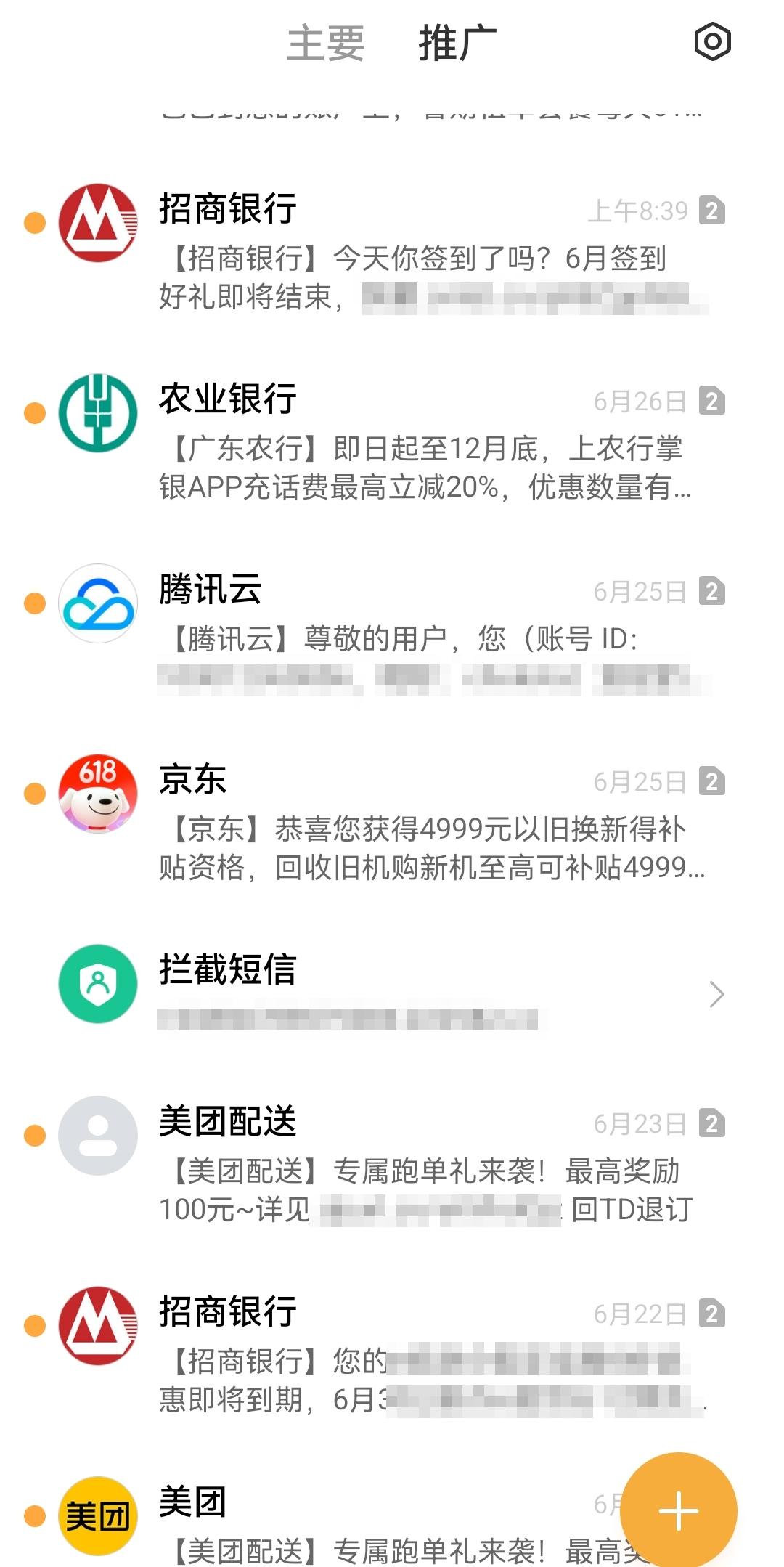This screenshot has height=1567, width=784.
Task: Compose a new message with plus button
Action: (678, 1510)
